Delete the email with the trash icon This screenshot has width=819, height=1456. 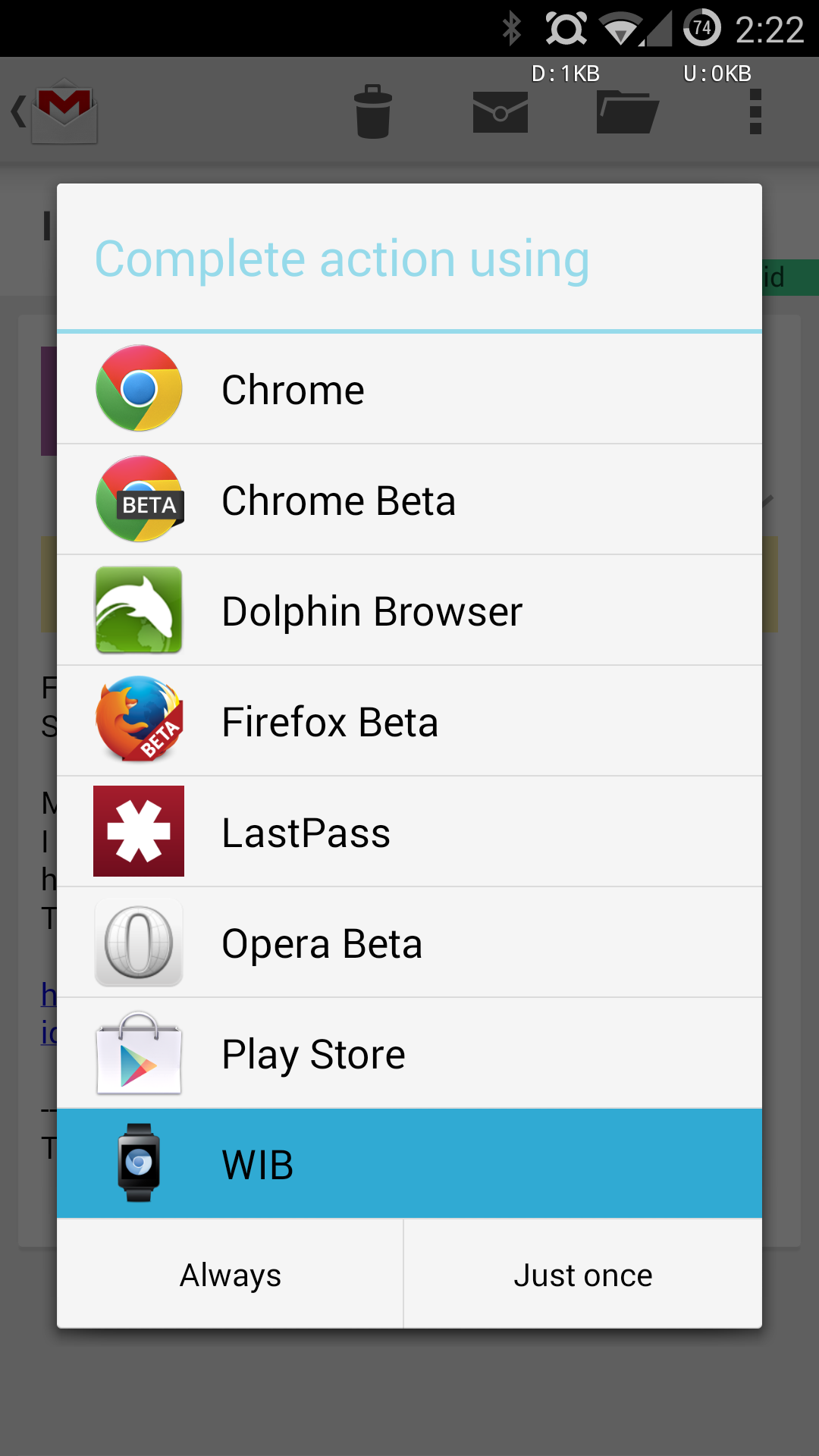[373, 111]
